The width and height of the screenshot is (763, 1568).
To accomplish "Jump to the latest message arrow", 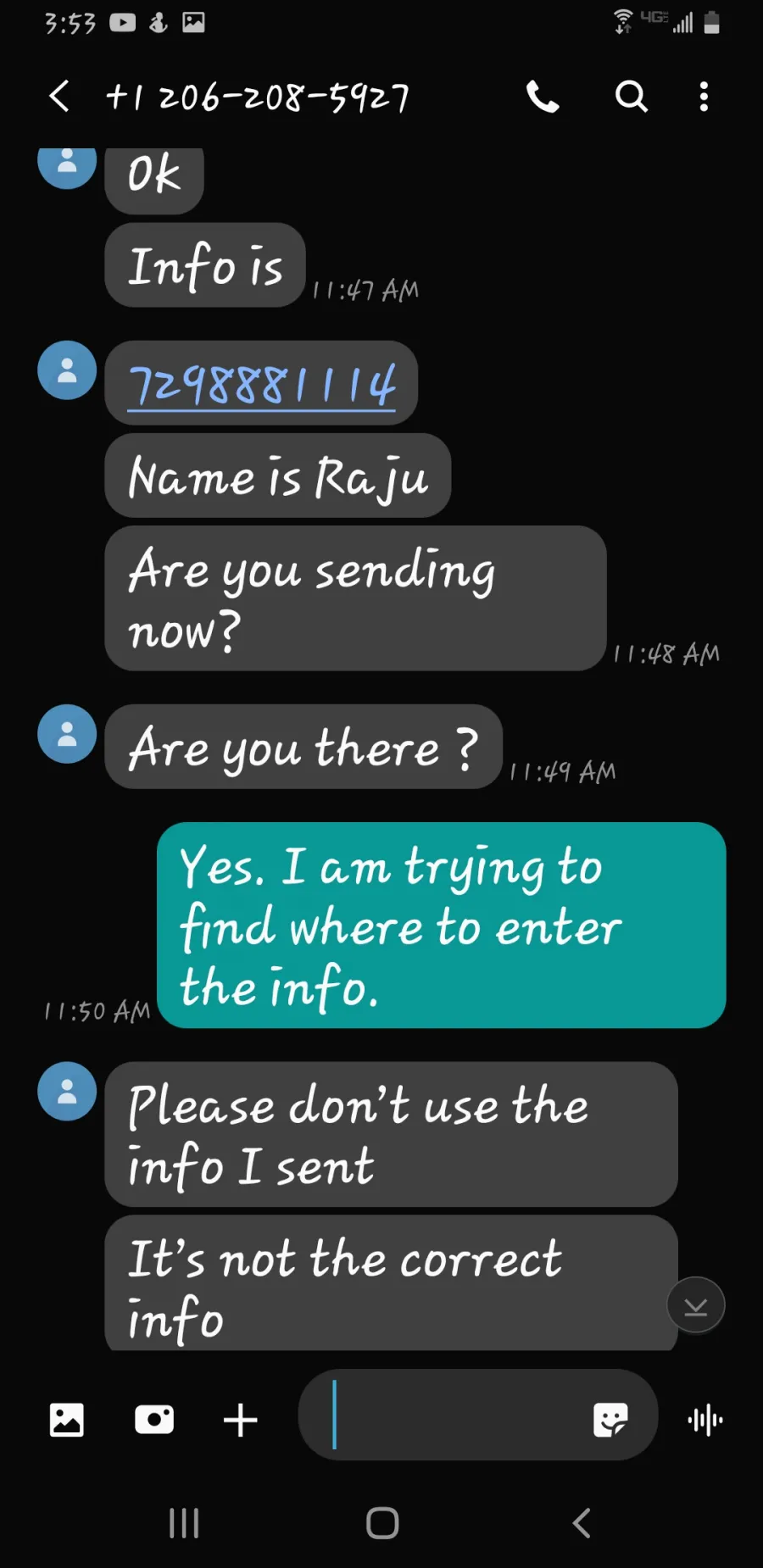I will (x=696, y=1305).
